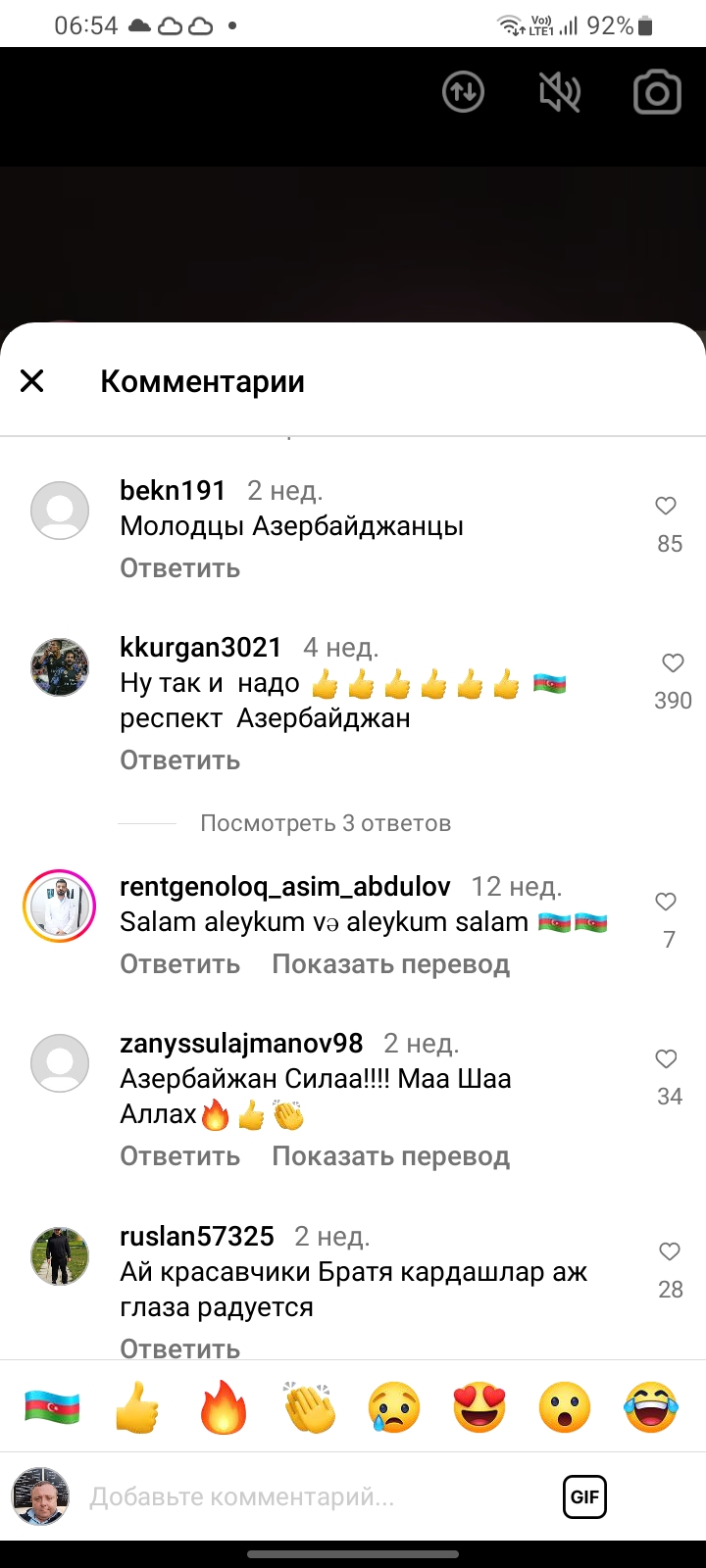706x1568 pixels.
Task: Open the GIF picker
Action: click(x=584, y=1496)
